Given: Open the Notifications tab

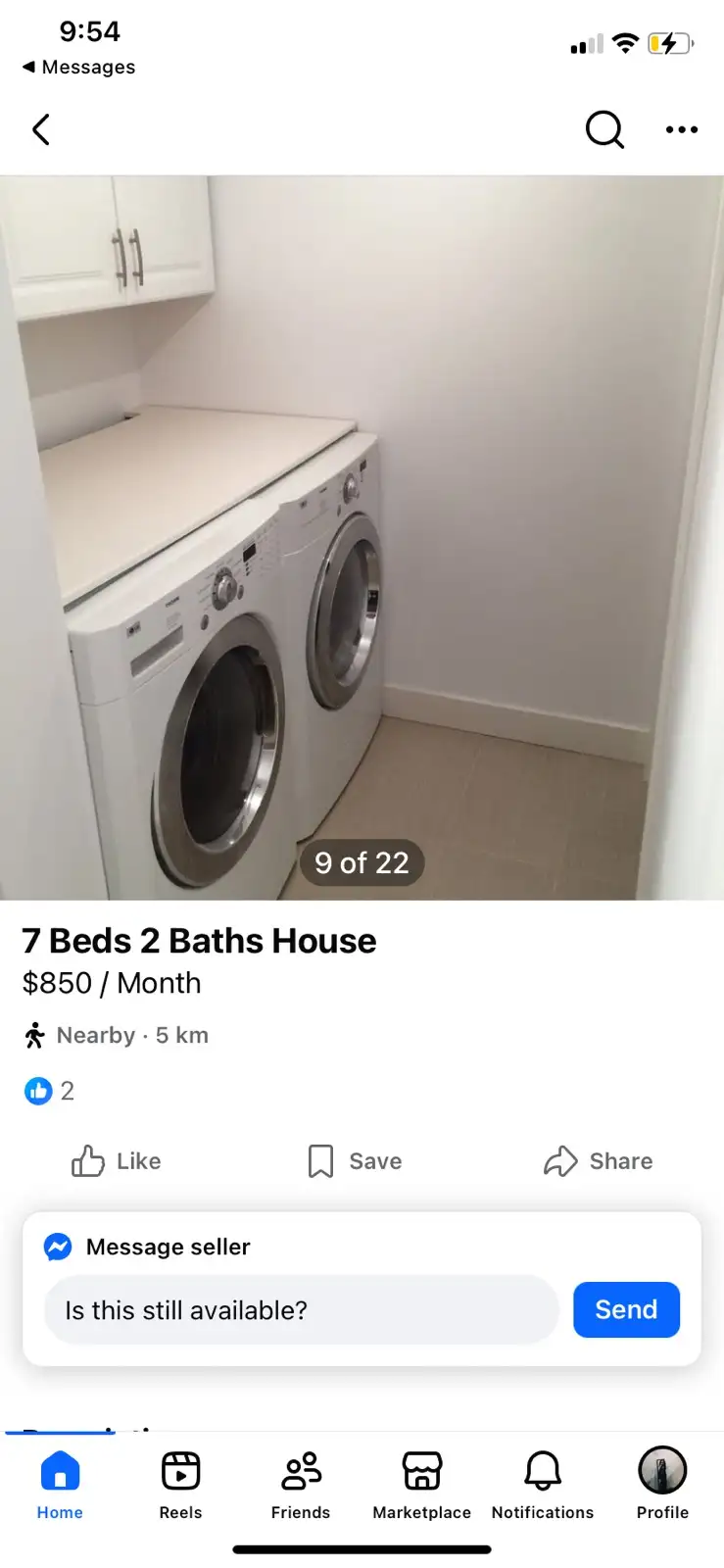Looking at the screenshot, I should click(542, 1485).
